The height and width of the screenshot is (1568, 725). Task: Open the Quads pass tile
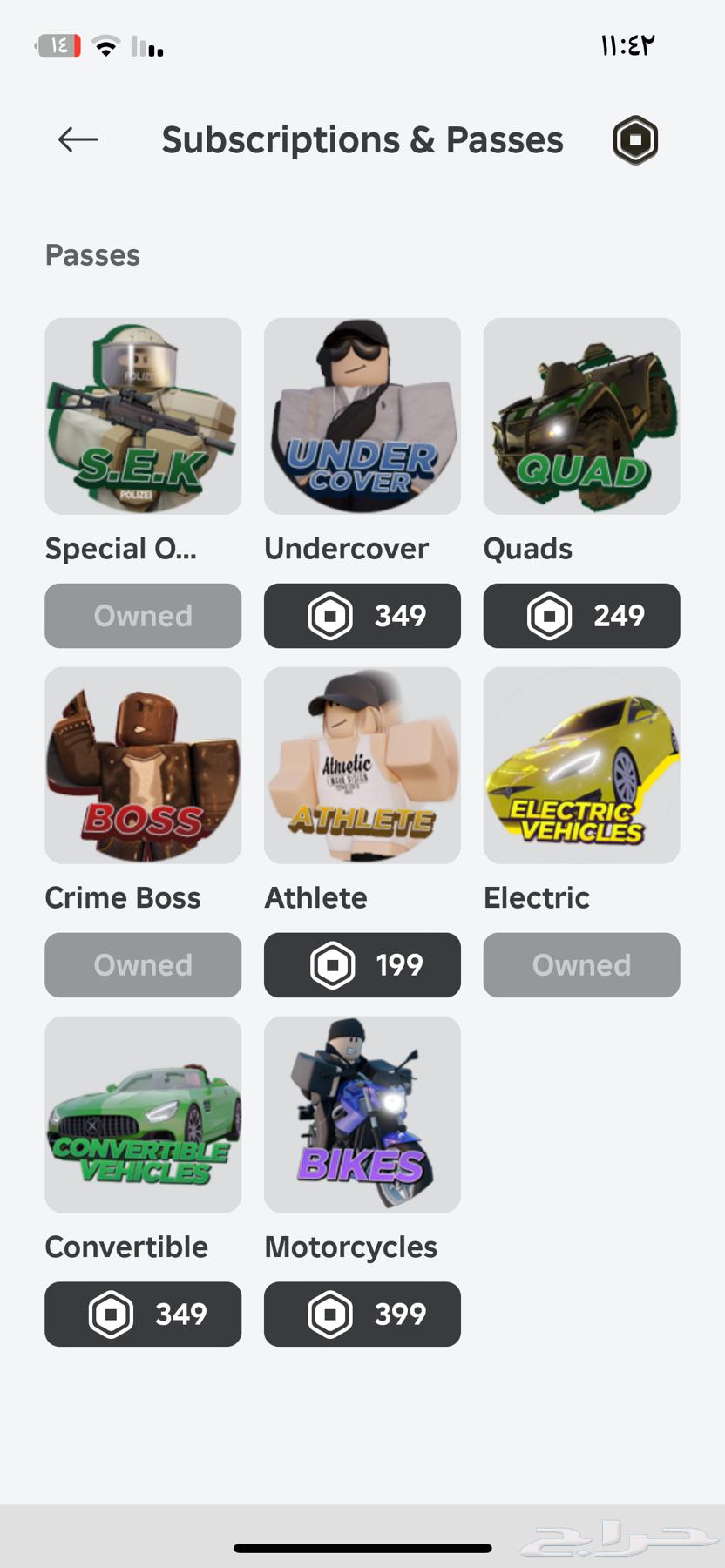point(581,416)
